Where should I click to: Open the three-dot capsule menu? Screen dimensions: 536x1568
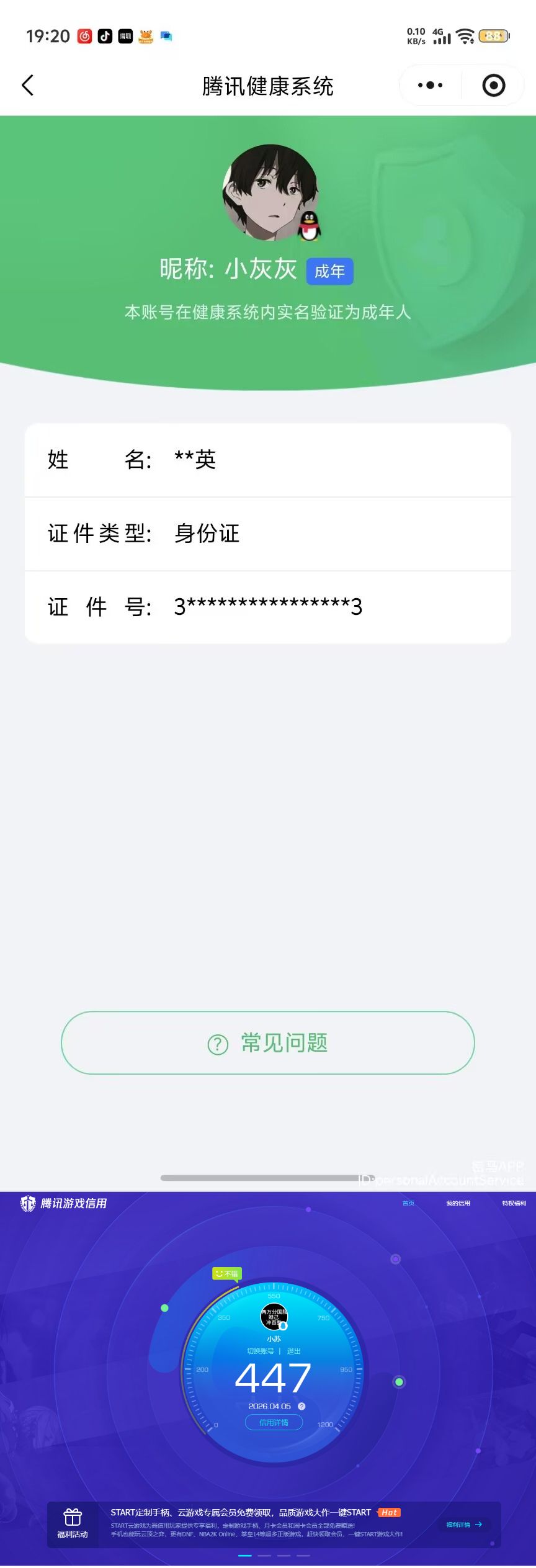429,85
